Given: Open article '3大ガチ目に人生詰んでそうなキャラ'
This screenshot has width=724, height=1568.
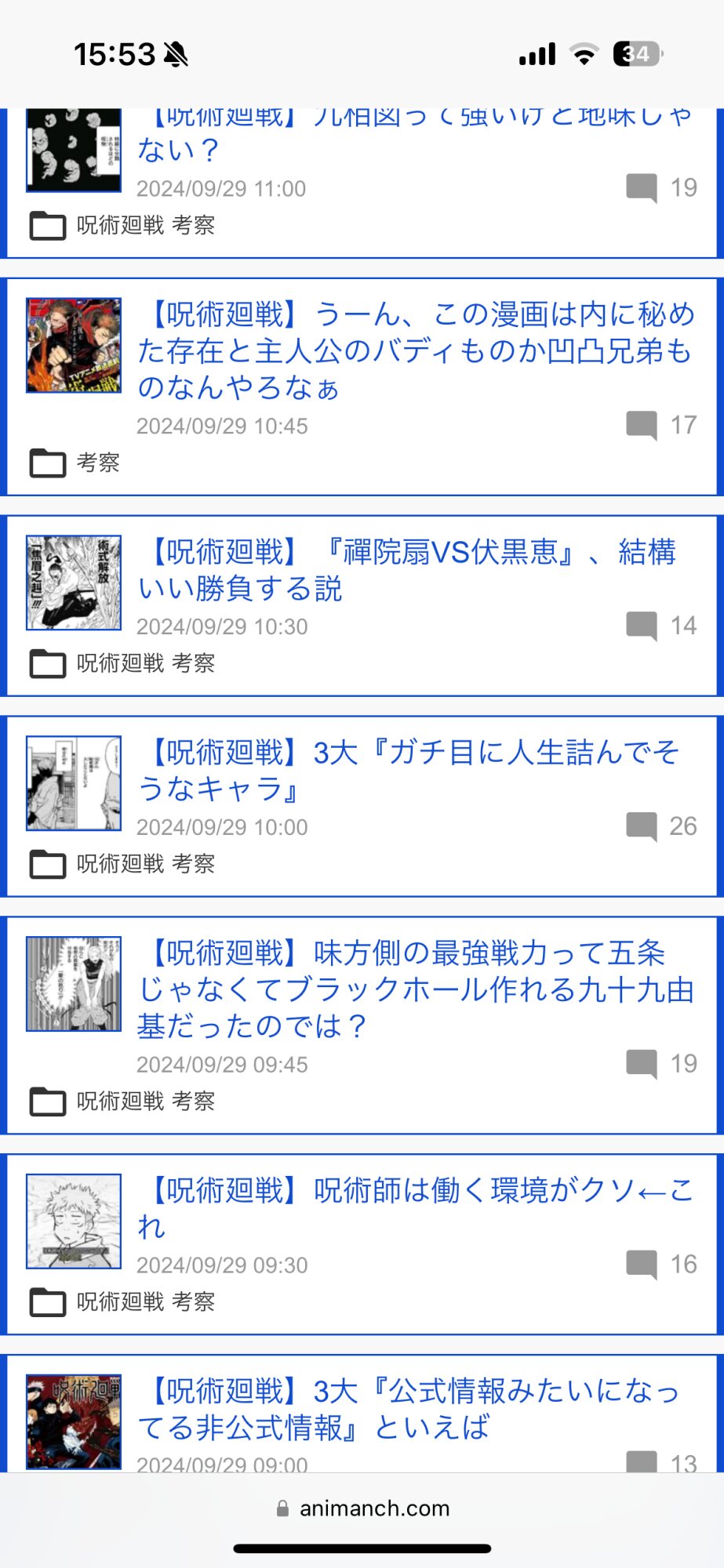Looking at the screenshot, I should (x=408, y=770).
